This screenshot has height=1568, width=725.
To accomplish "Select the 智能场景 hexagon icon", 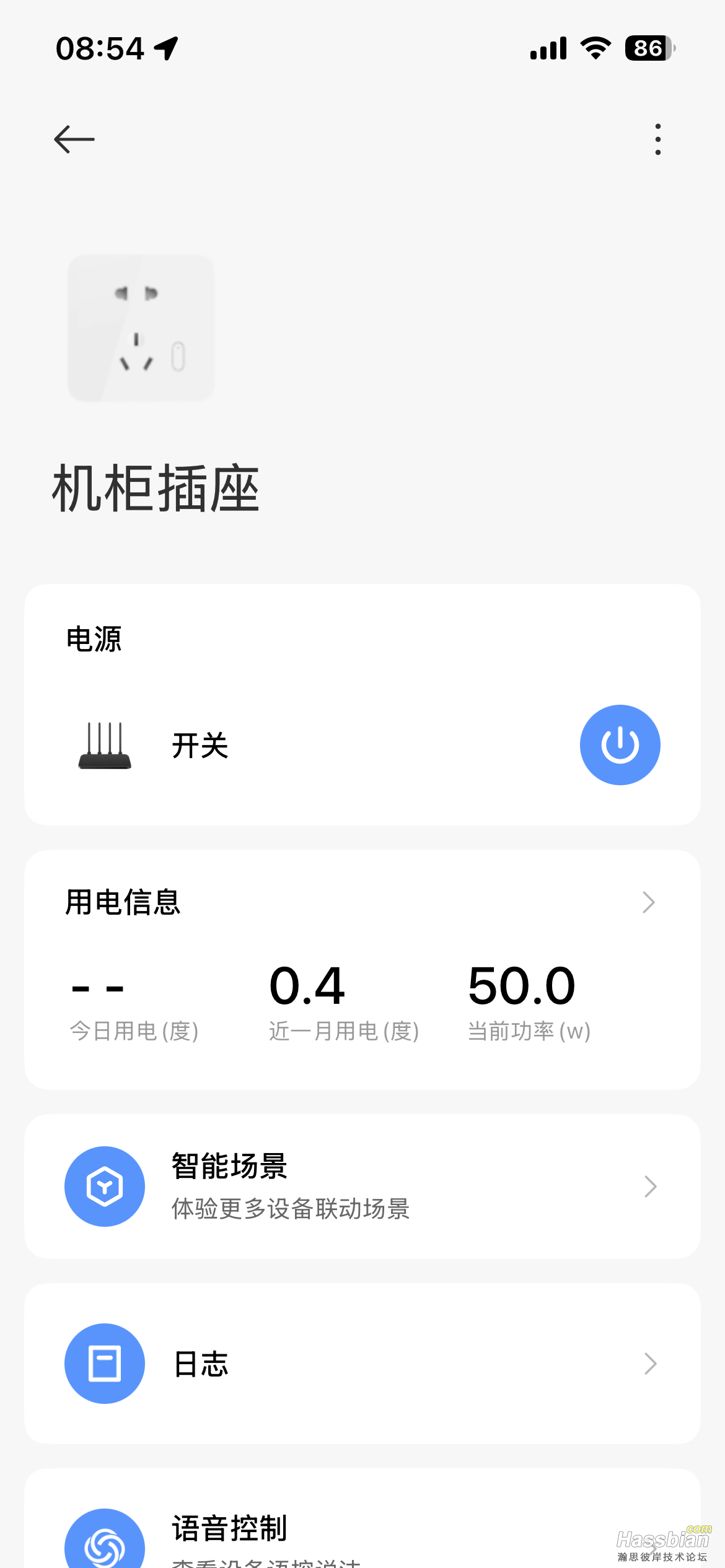I will 104,1186.
